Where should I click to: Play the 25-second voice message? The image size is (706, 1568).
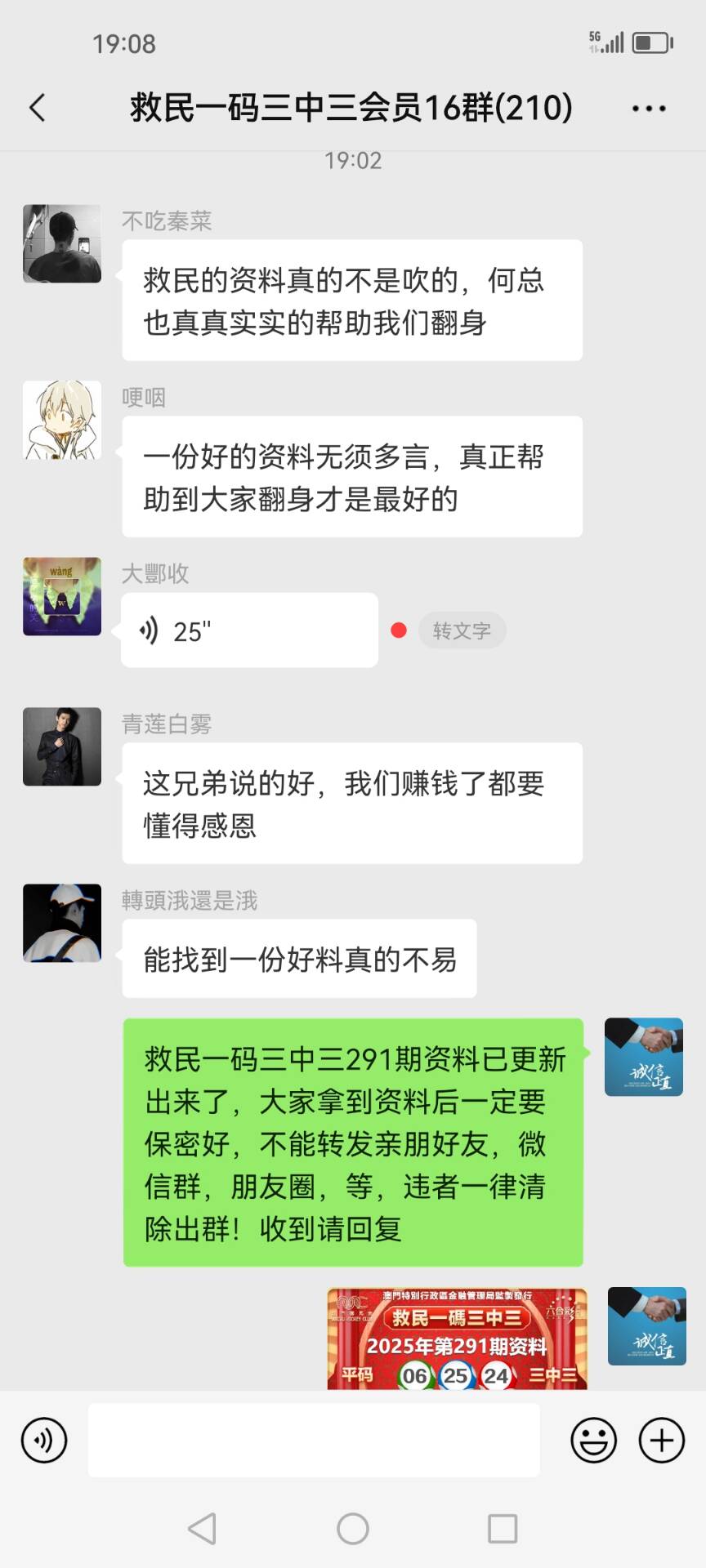pyautogui.click(x=249, y=630)
